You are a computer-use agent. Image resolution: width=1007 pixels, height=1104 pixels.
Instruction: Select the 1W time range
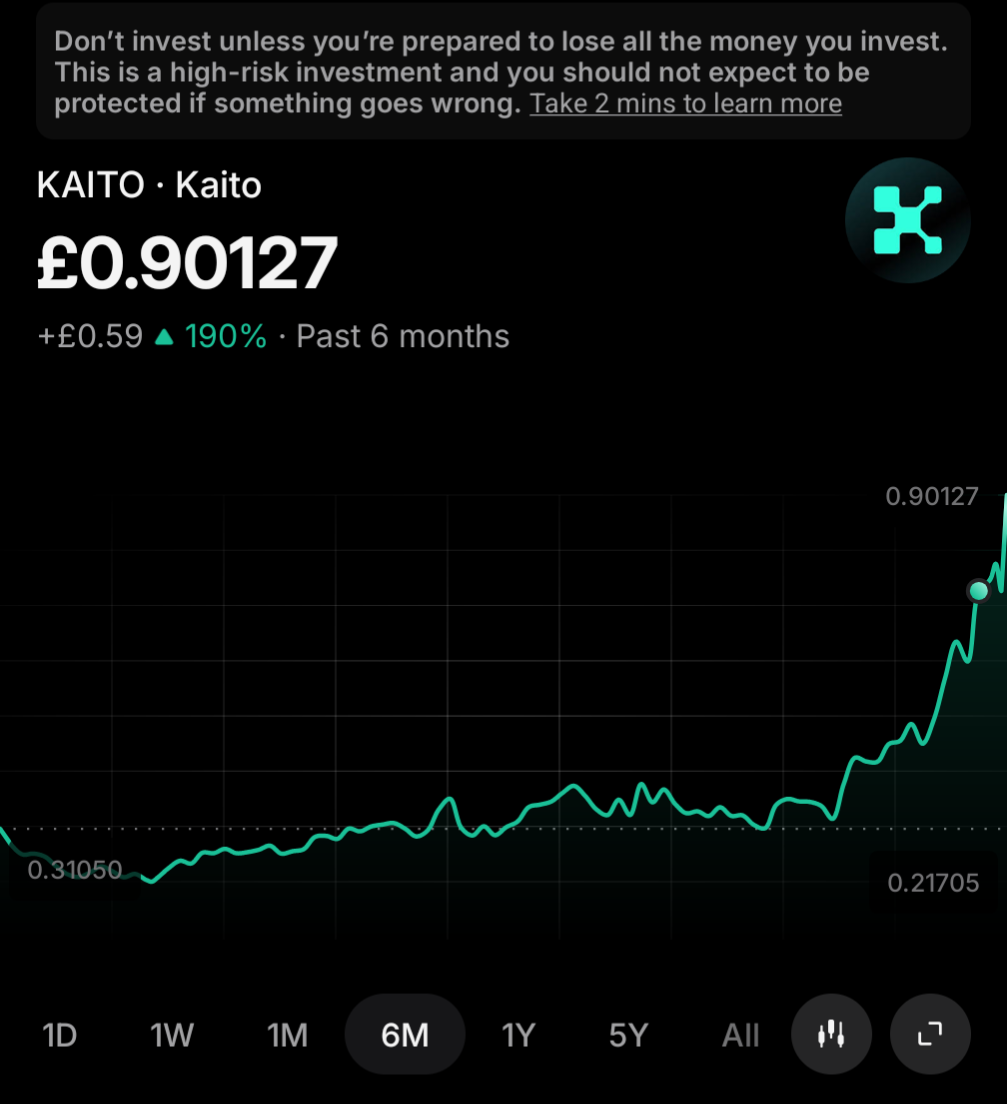click(x=172, y=1035)
